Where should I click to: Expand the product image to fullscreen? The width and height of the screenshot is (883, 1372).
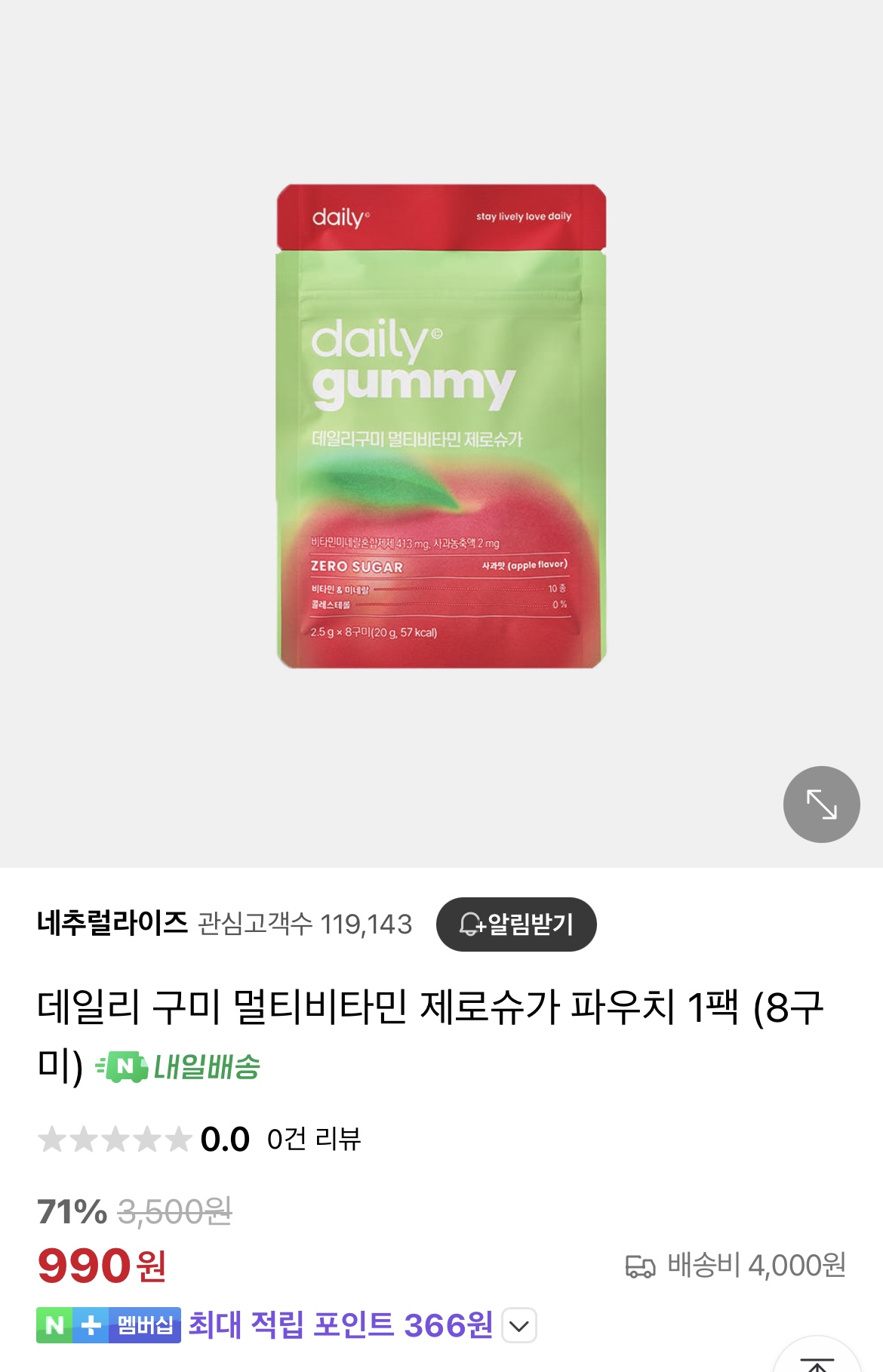[x=821, y=804]
